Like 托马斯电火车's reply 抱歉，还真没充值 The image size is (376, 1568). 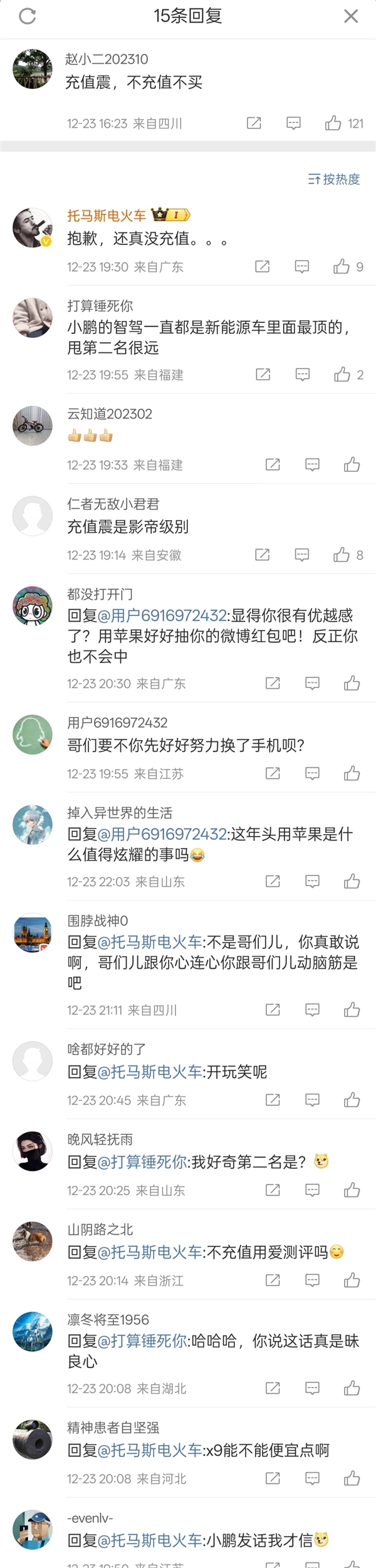[342, 267]
